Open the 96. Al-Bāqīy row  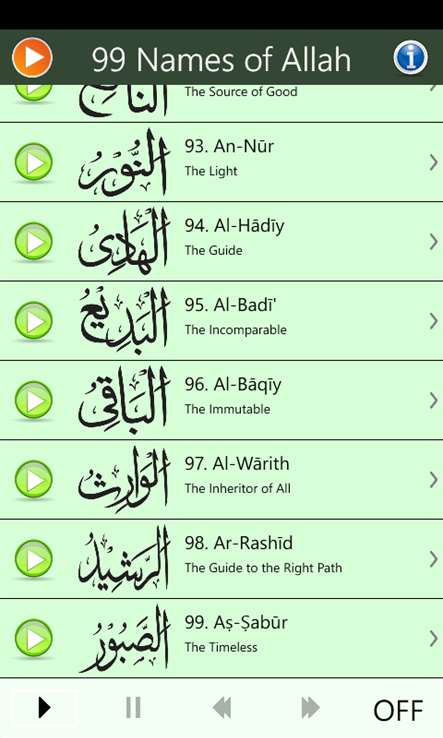pos(221,401)
